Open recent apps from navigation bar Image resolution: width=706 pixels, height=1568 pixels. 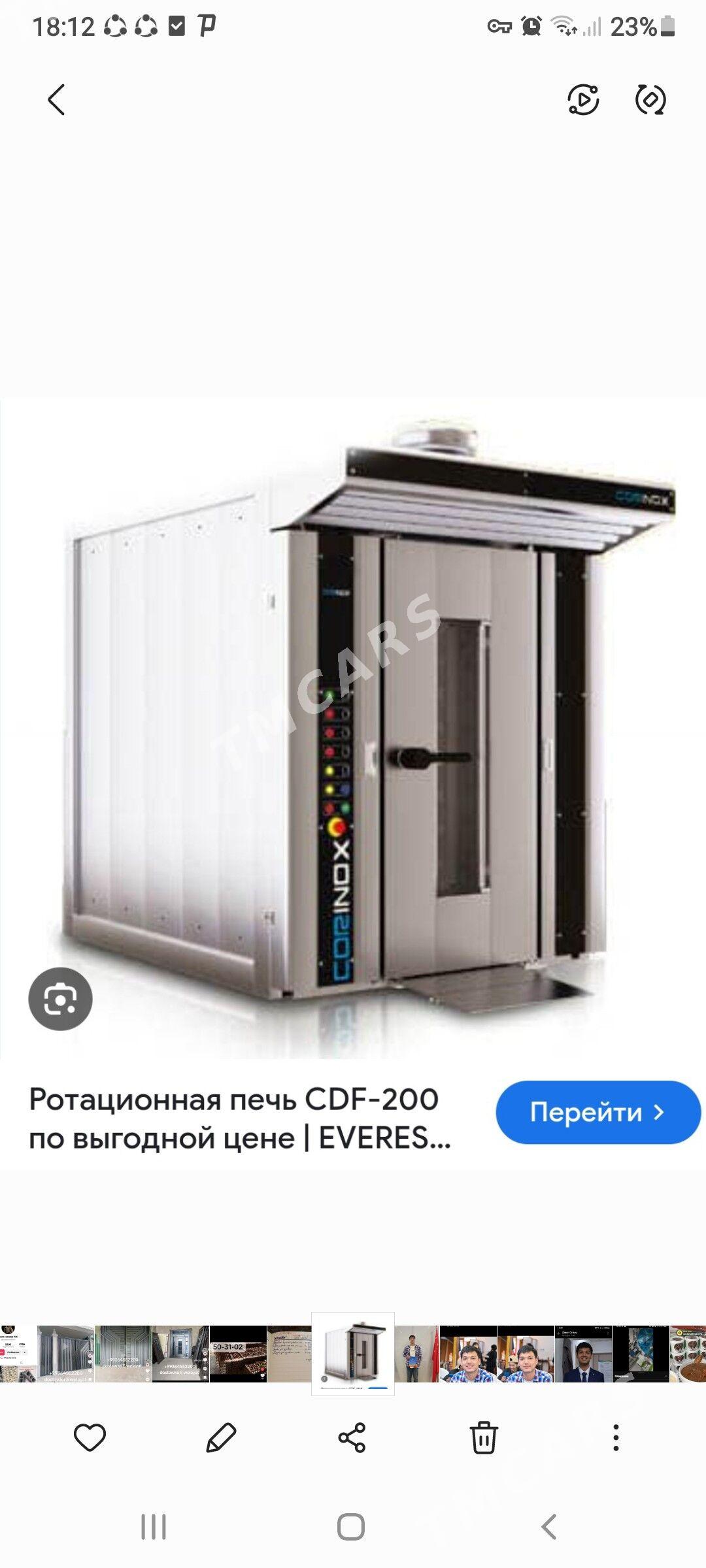click(154, 1527)
